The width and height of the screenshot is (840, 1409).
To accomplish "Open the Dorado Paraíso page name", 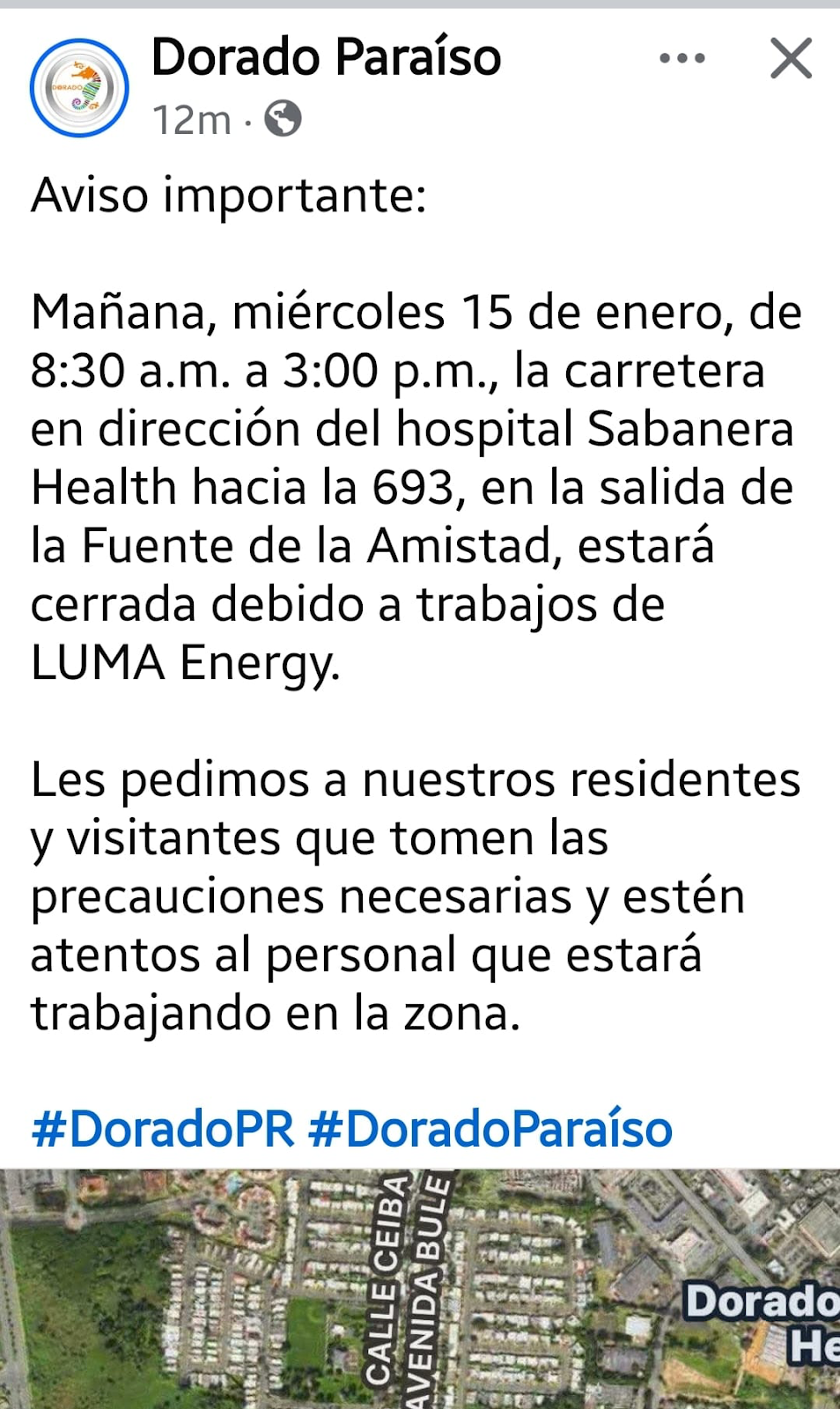I will click(x=326, y=57).
